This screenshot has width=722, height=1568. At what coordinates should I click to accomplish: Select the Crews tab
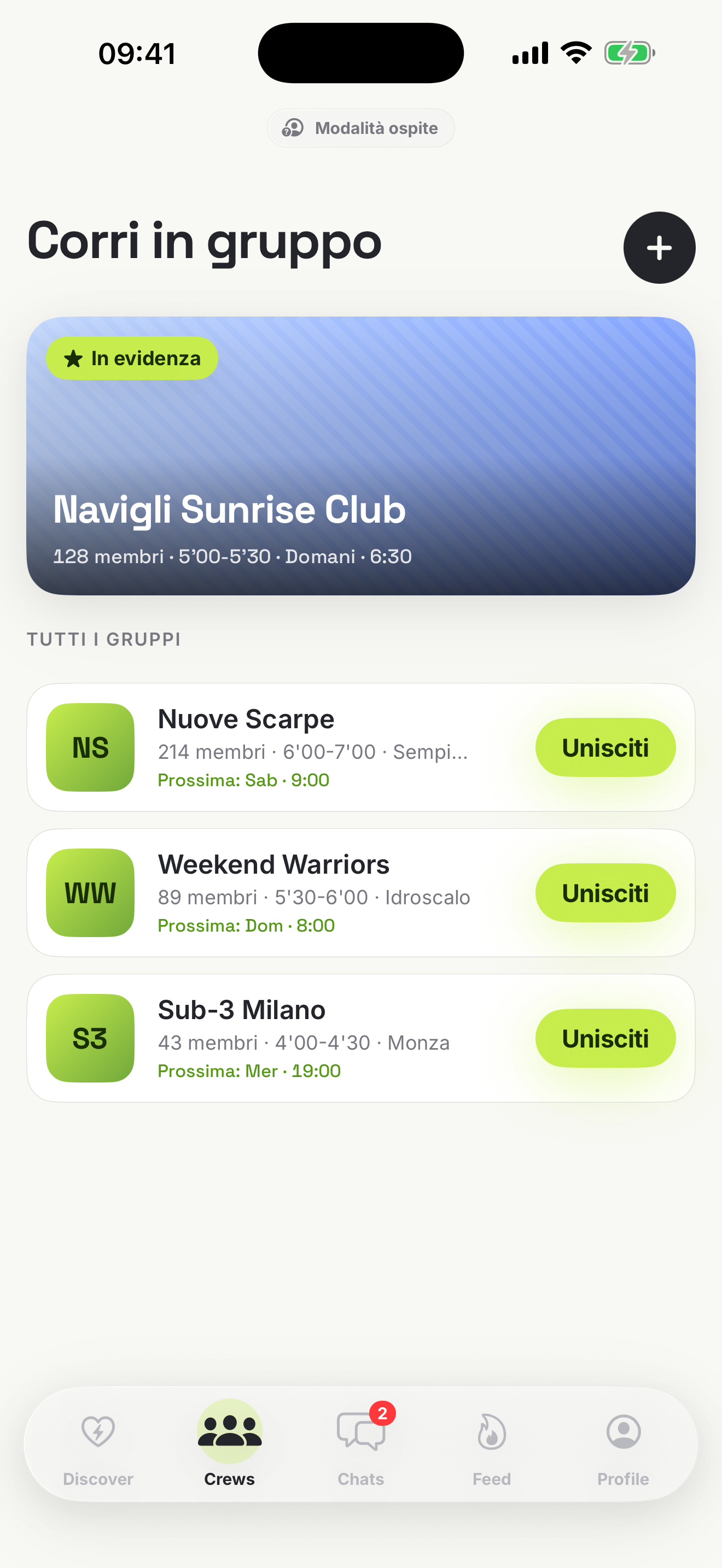pyautogui.click(x=230, y=1445)
